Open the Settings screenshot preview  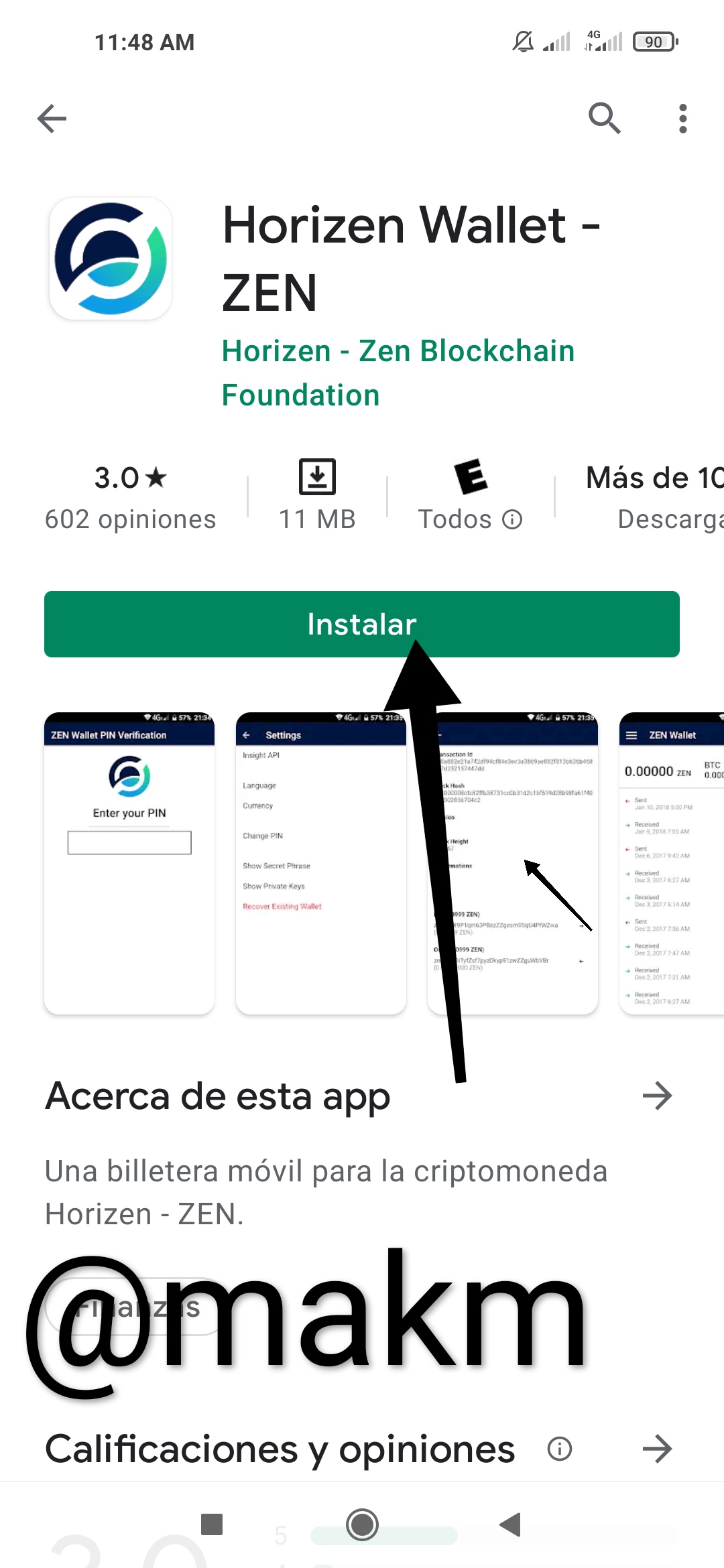tap(321, 863)
